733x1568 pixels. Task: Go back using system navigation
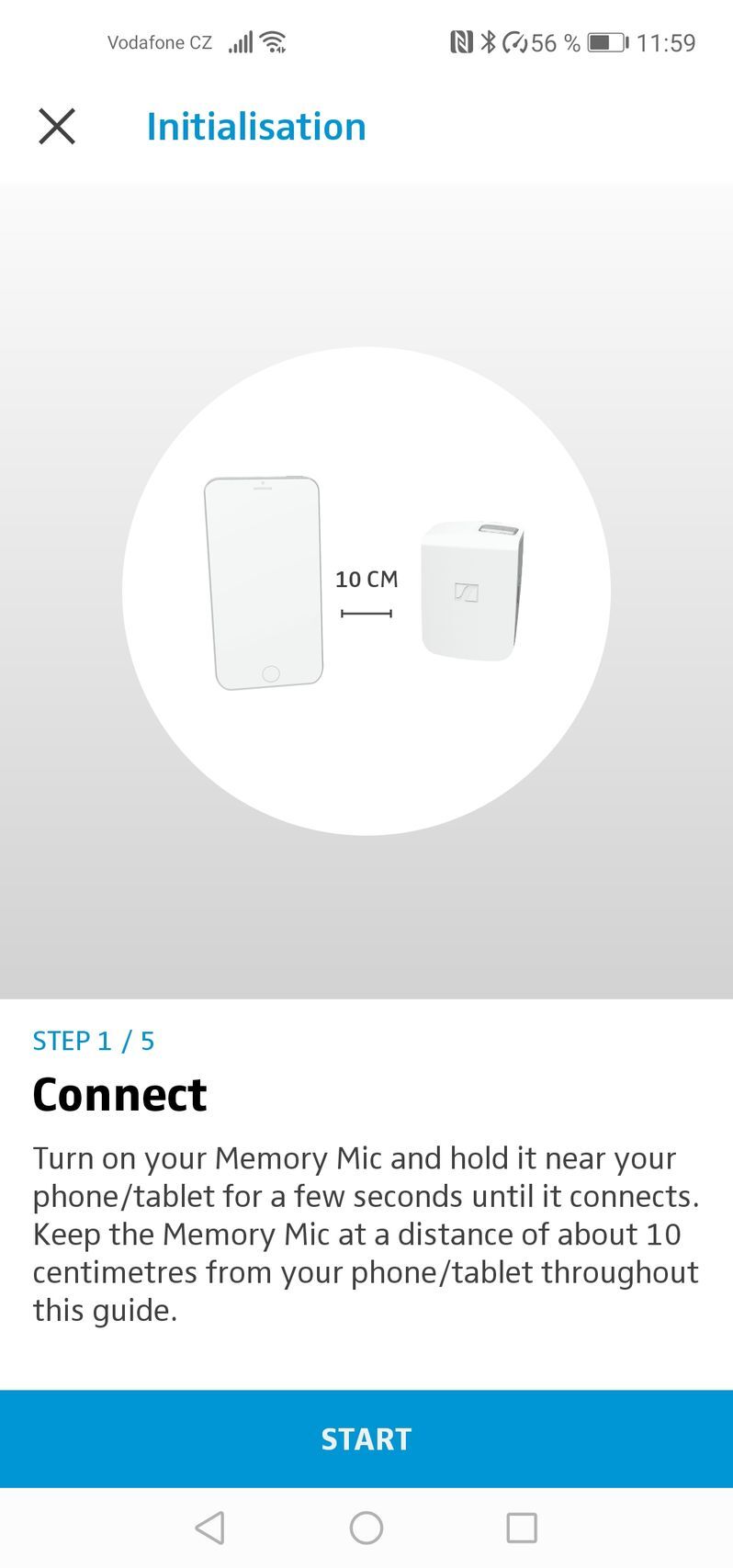[210, 1528]
